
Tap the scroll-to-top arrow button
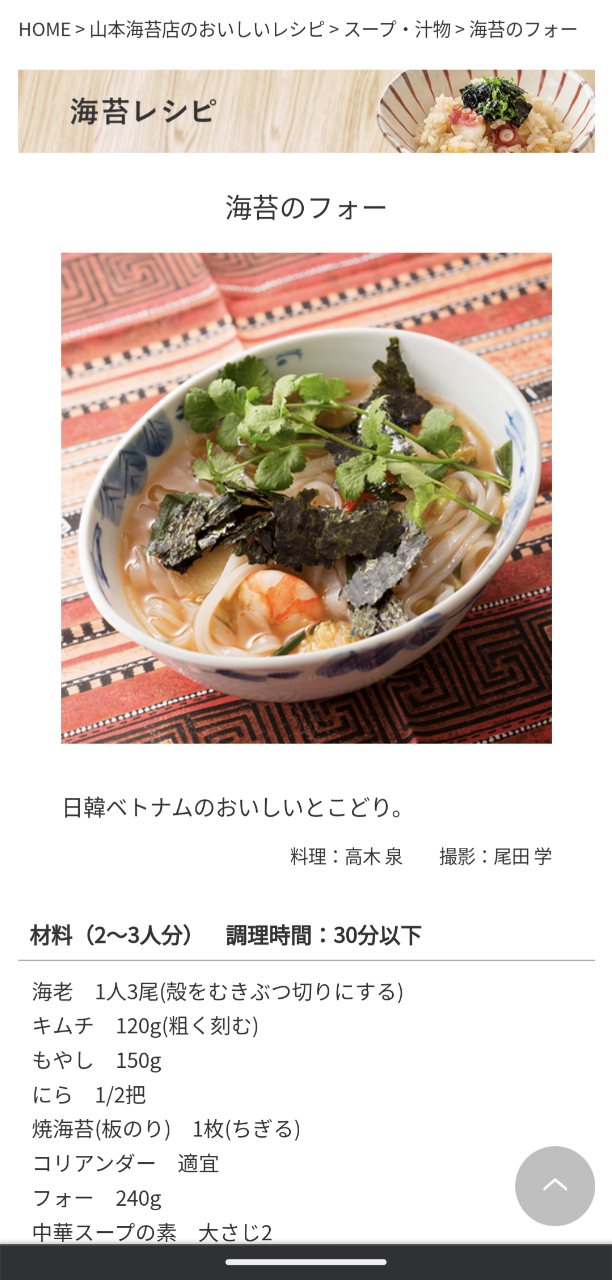tap(555, 1186)
